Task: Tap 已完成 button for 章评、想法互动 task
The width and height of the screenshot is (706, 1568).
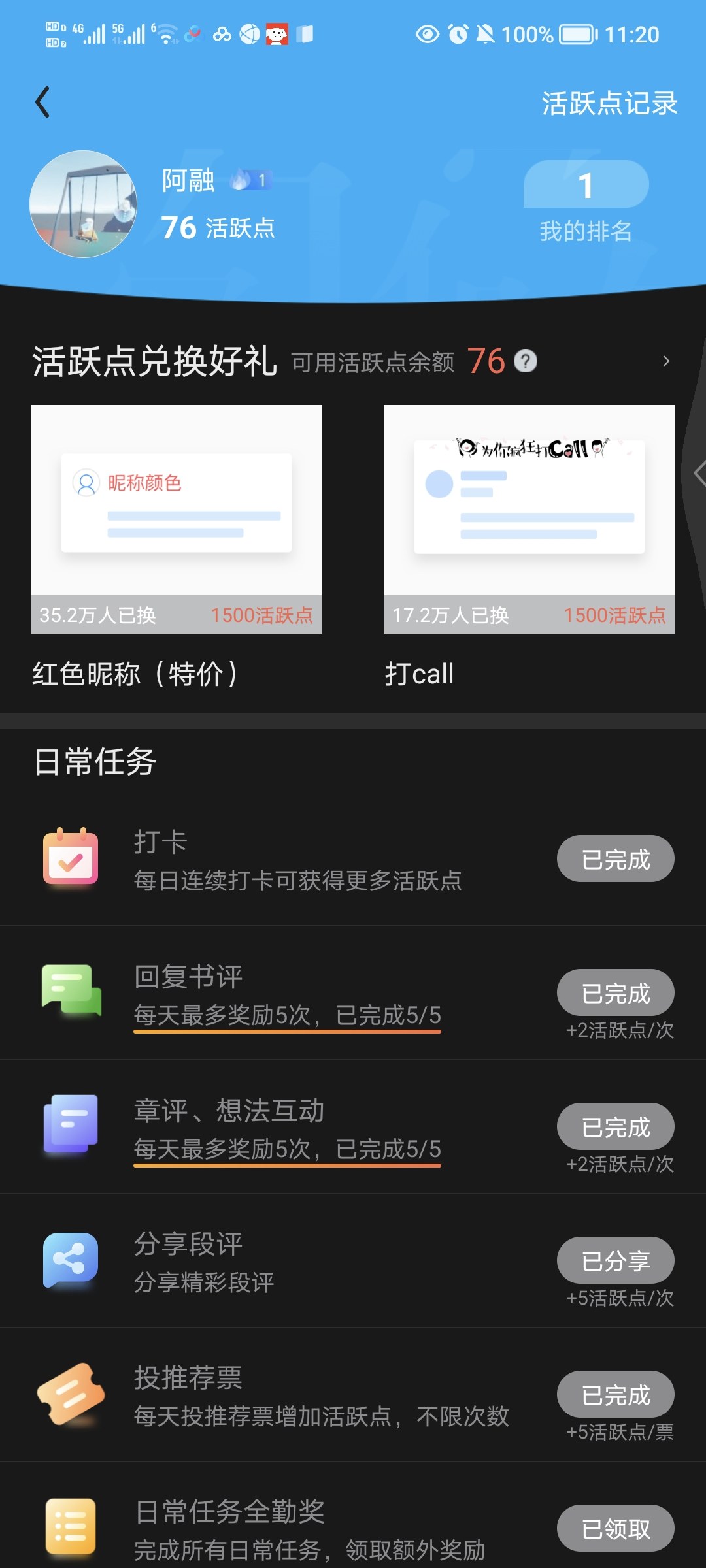Action: (x=615, y=1126)
